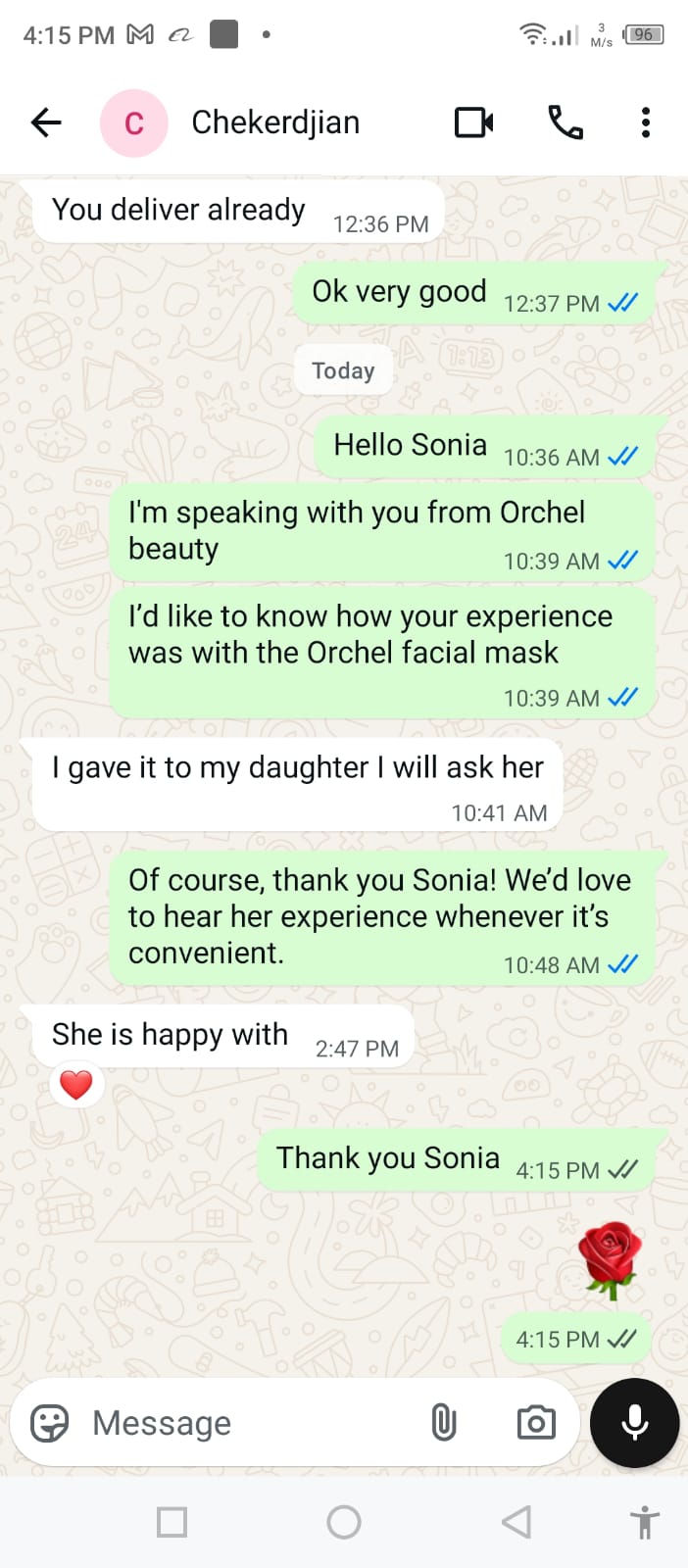Tap the microphone to record voice message
Screen dimensions: 688x1568
click(x=634, y=1423)
